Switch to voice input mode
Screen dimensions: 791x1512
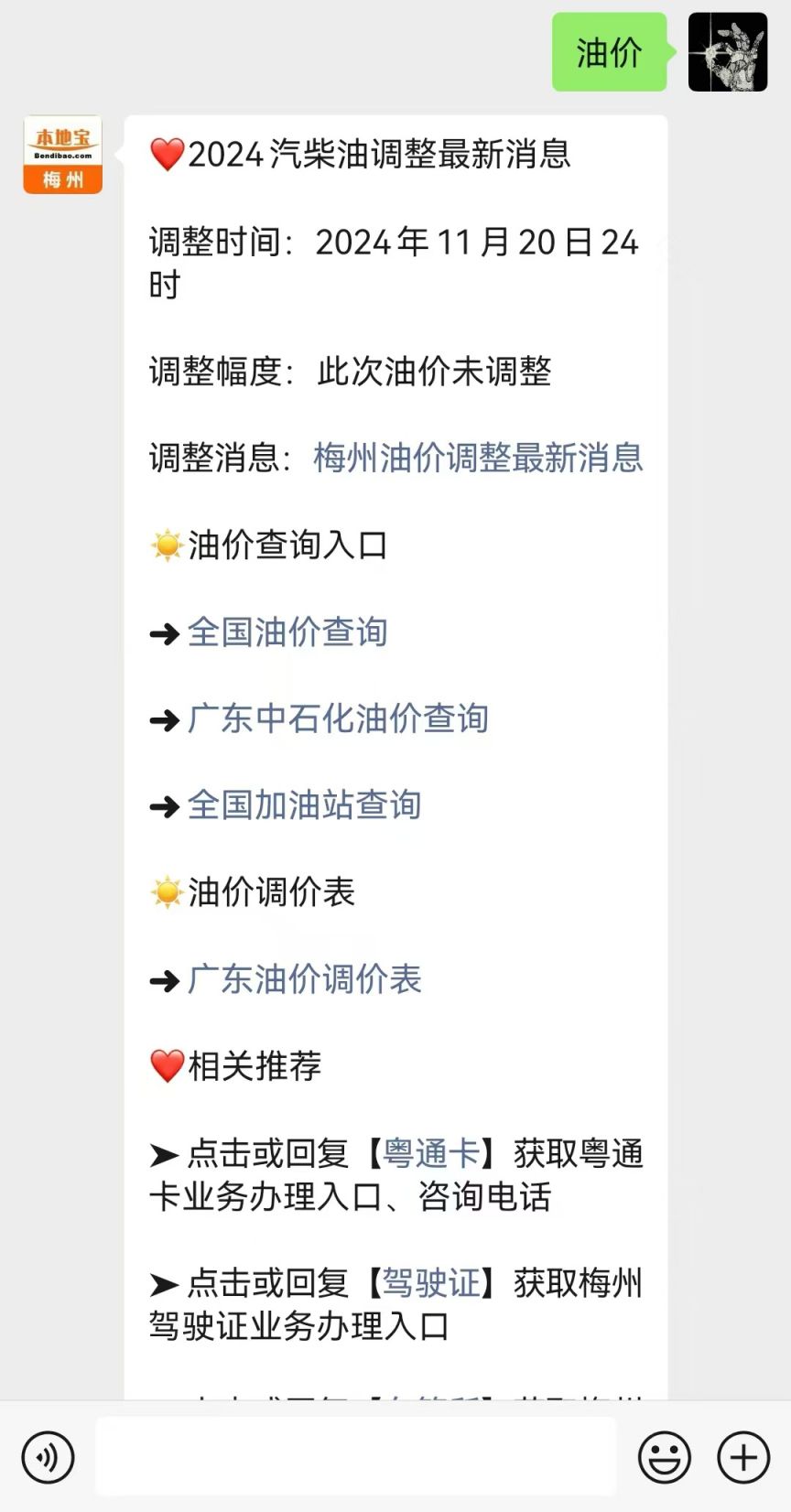[48, 1457]
